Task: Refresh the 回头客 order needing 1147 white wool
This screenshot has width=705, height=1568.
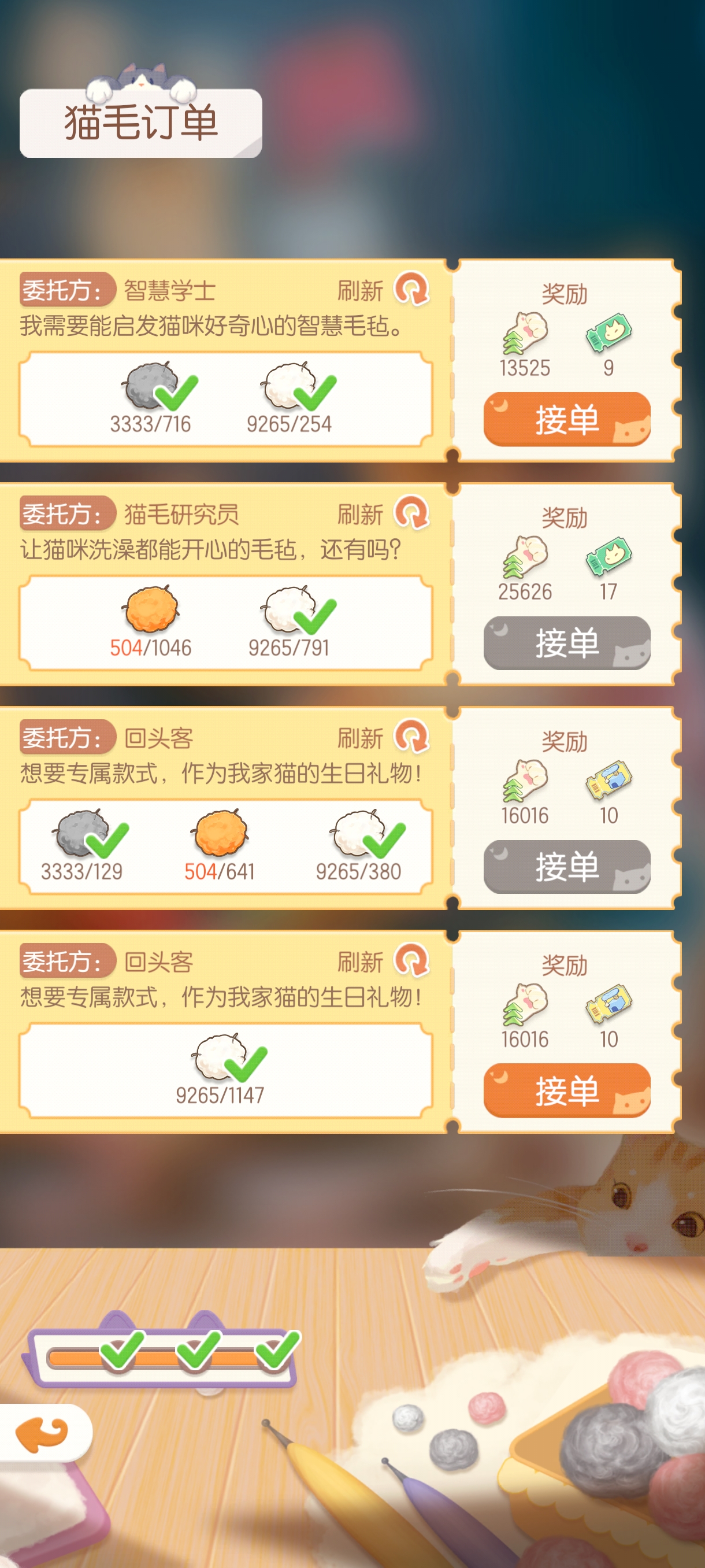Action: [411, 961]
